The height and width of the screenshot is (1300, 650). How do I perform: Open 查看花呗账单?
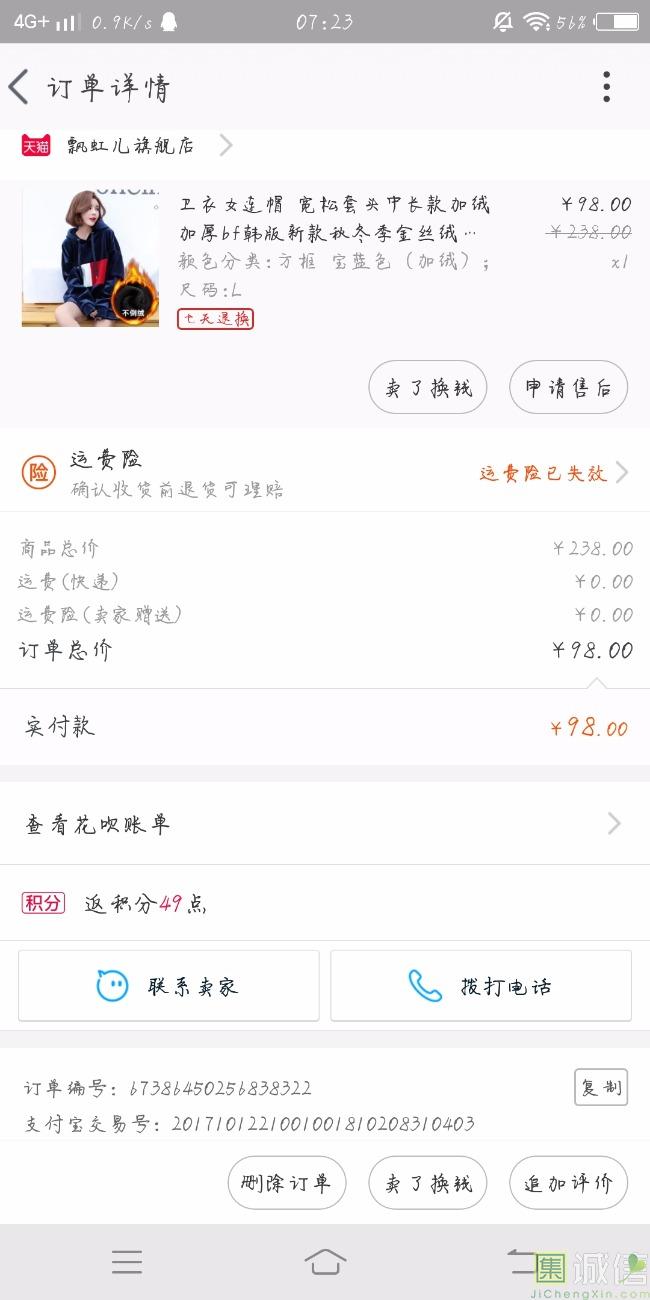click(x=325, y=824)
